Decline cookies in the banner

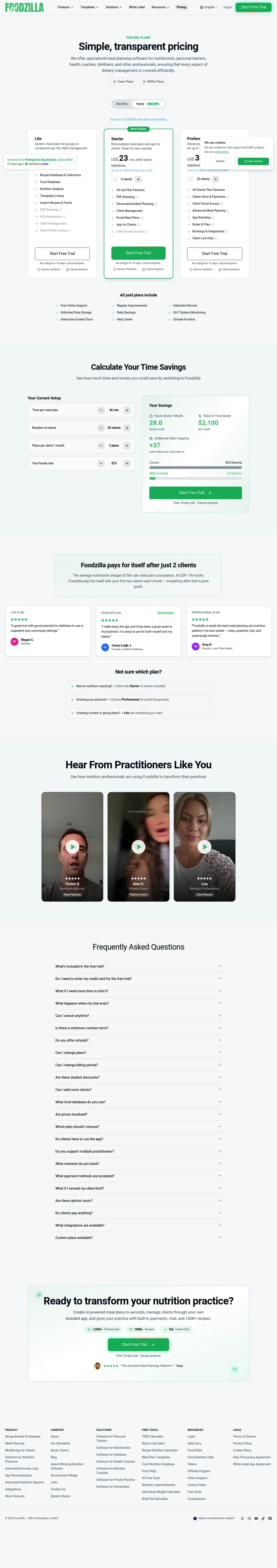click(x=220, y=161)
